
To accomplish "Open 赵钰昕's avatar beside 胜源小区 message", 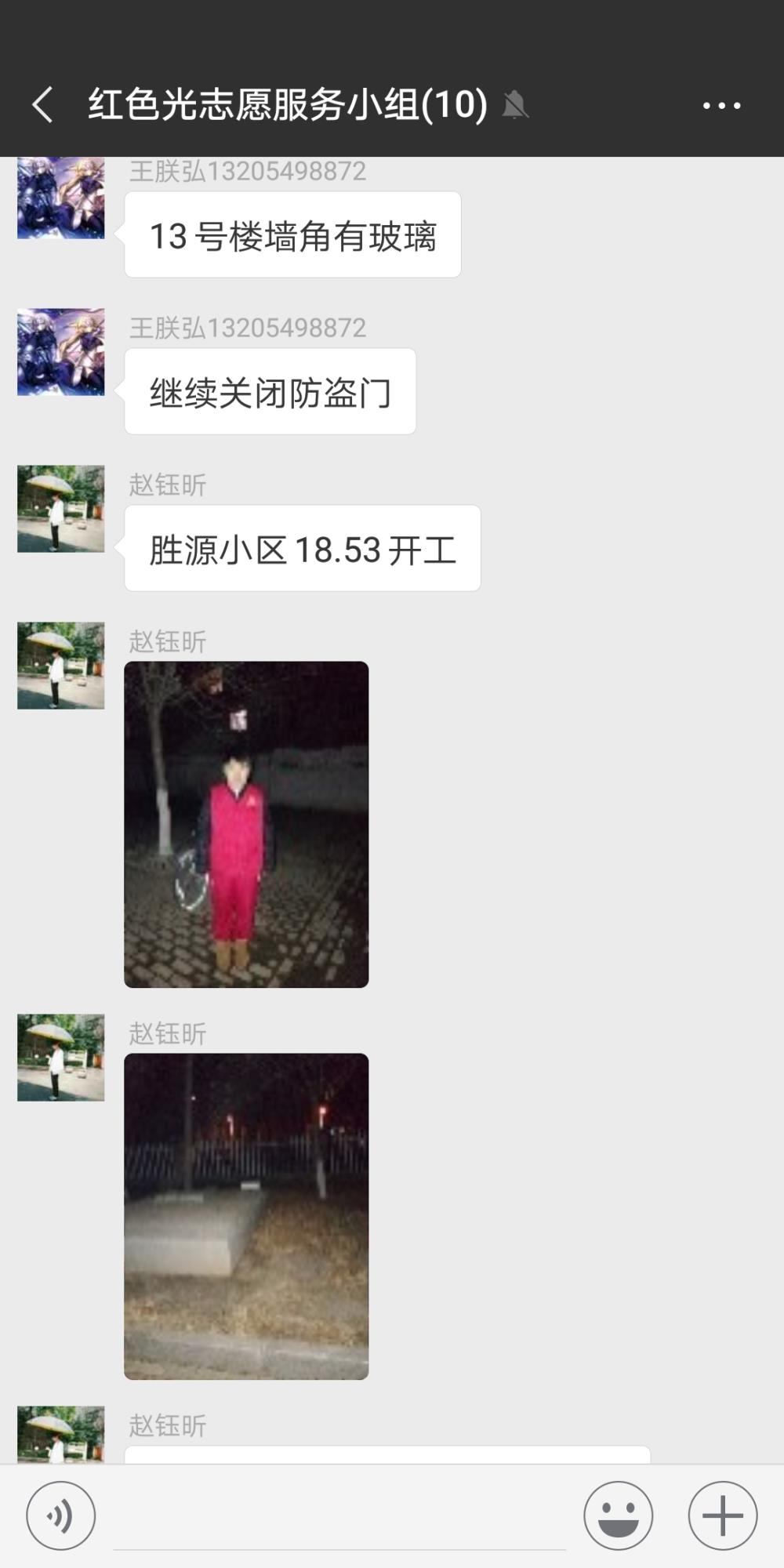I will [x=61, y=509].
